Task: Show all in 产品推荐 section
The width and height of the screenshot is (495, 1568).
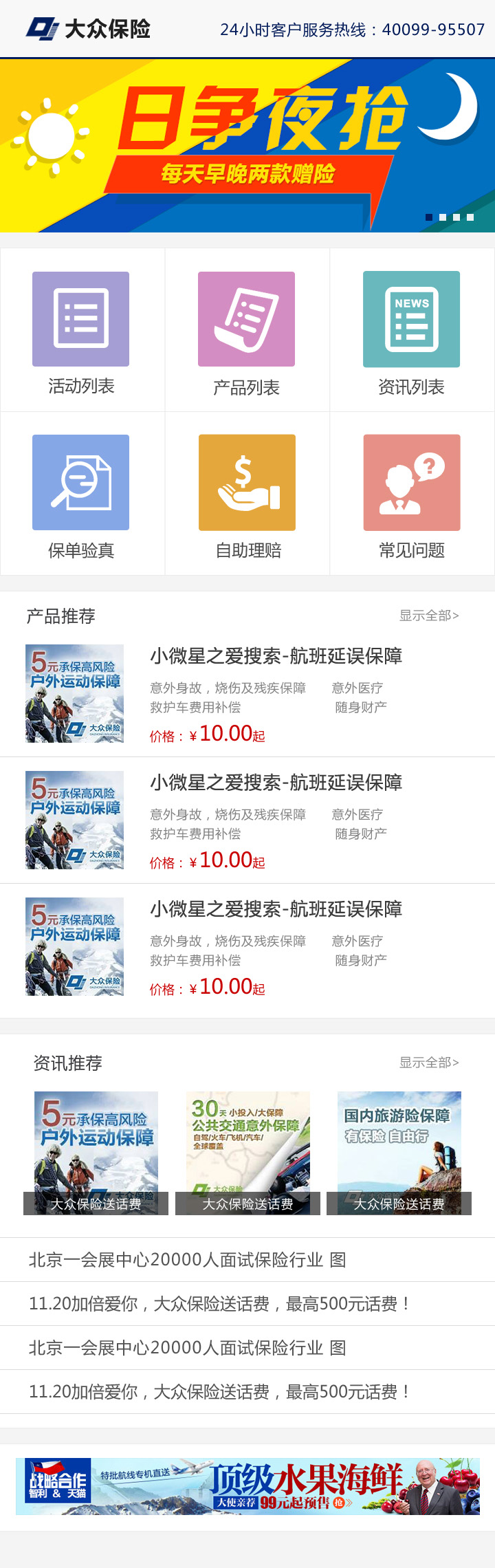Action: pyautogui.click(x=429, y=616)
